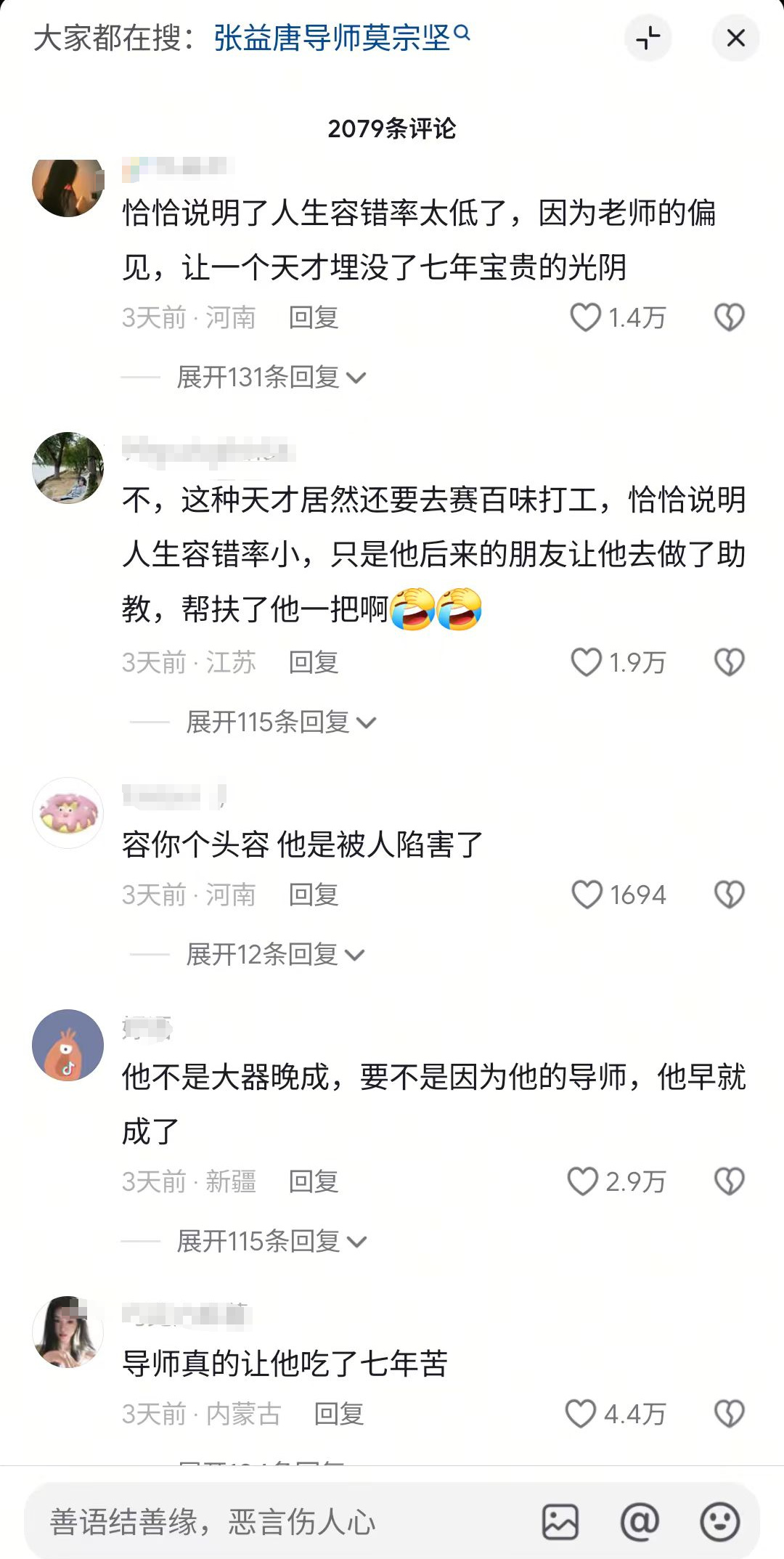This screenshot has height=1559, width=784.
Task: Close the comments panel
Action: (735, 38)
